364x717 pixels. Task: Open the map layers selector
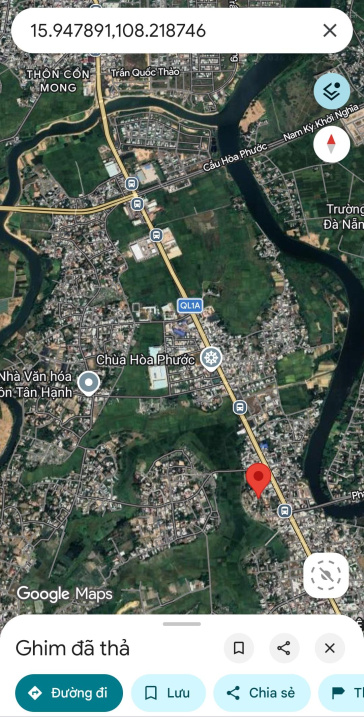point(332,91)
